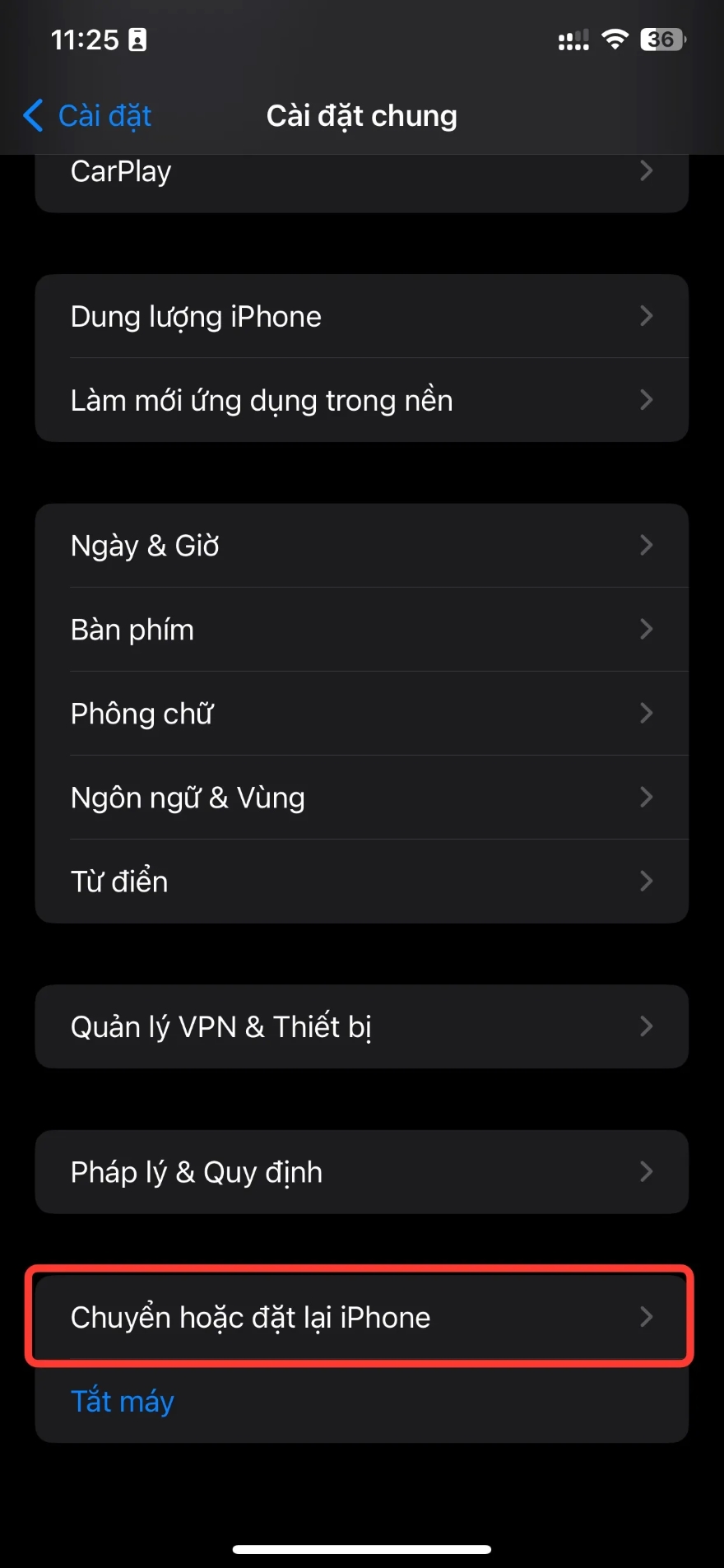
Task: Tap the cellular signal icon
Action: coord(572,39)
